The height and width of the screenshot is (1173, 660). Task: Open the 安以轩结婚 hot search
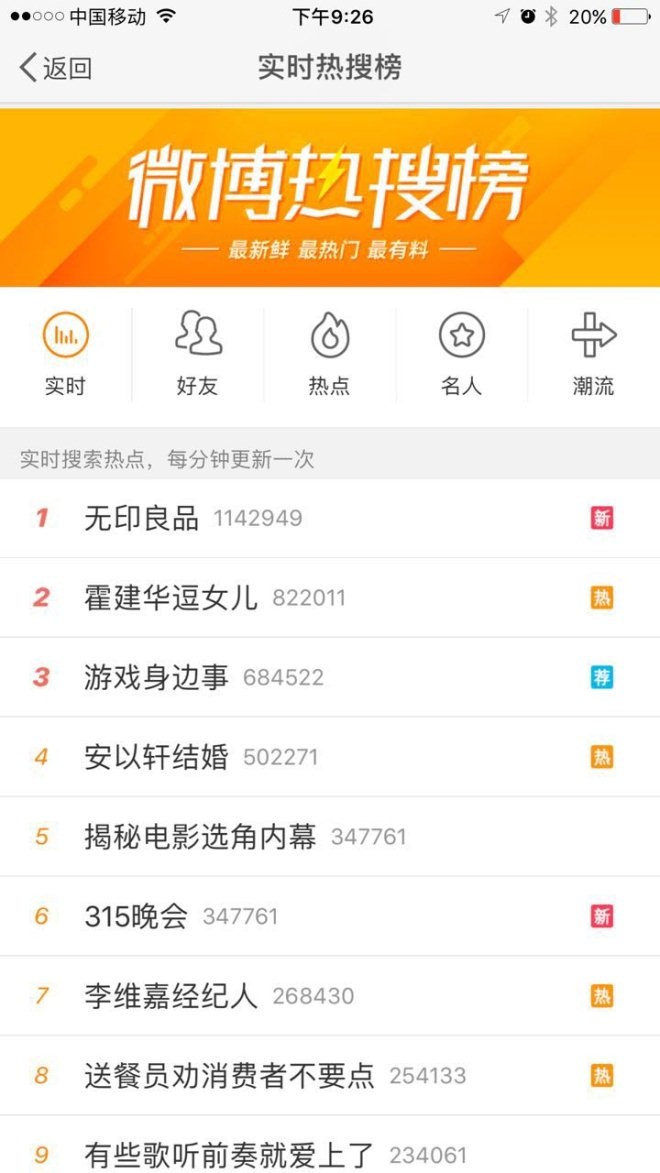157,757
